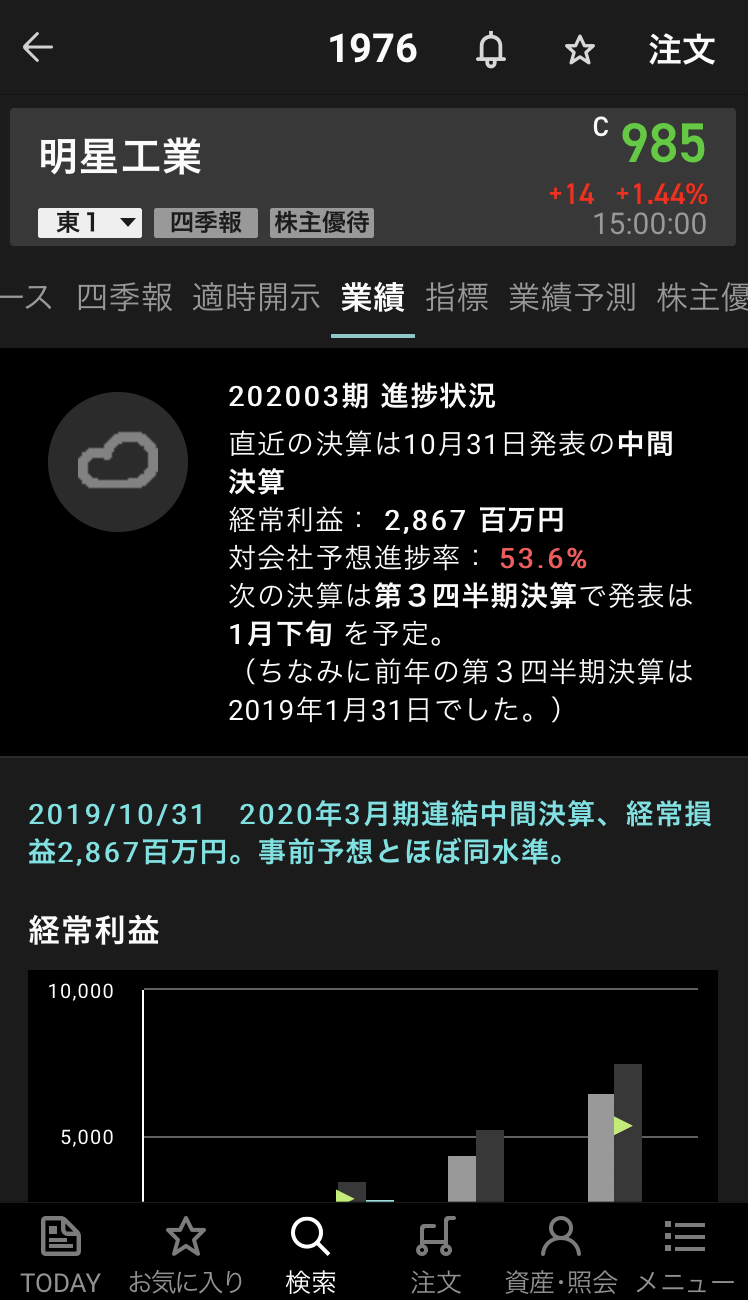Switch to the 四季報 tab
The width and height of the screenshot is (748, 1300).
coord(124,297)
